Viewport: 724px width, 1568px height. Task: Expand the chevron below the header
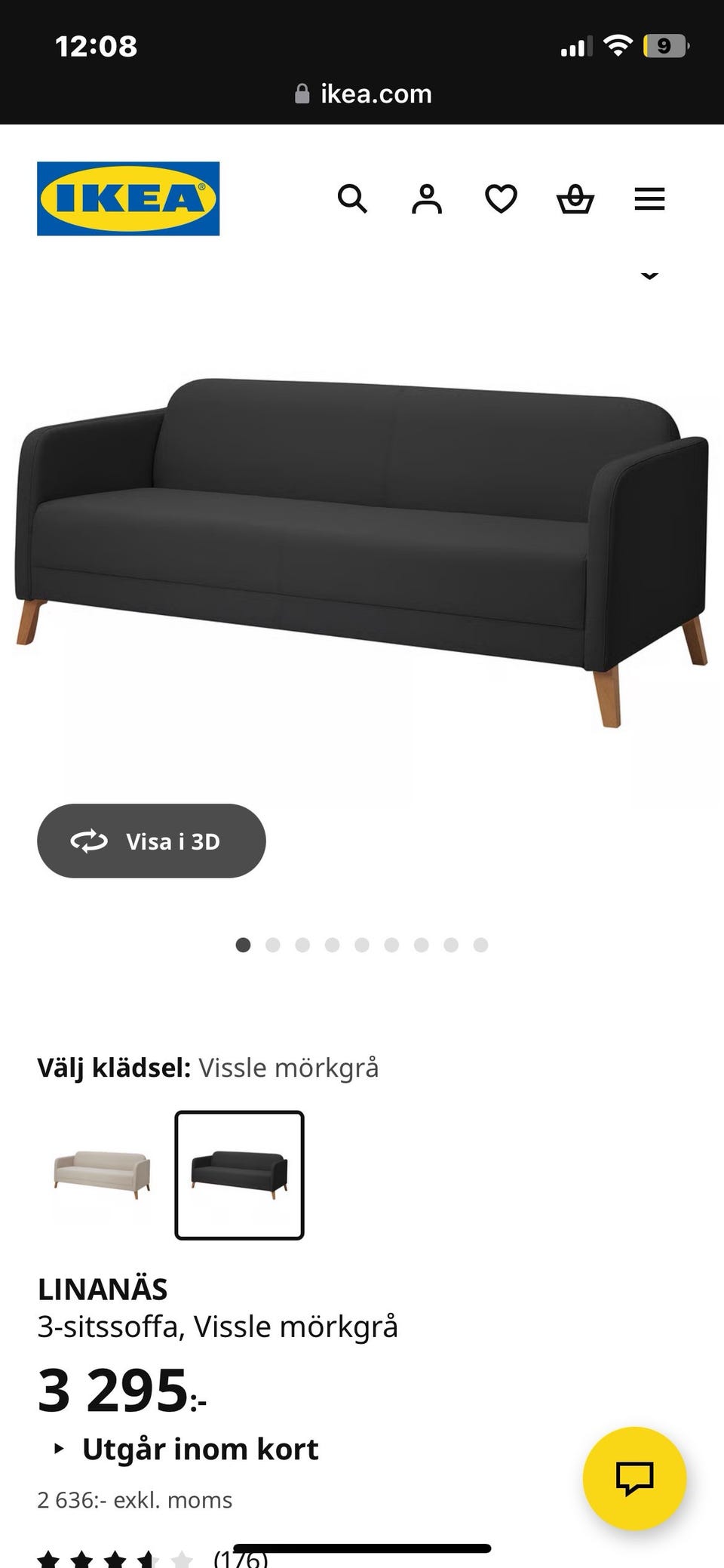click(x=649, y=276)
